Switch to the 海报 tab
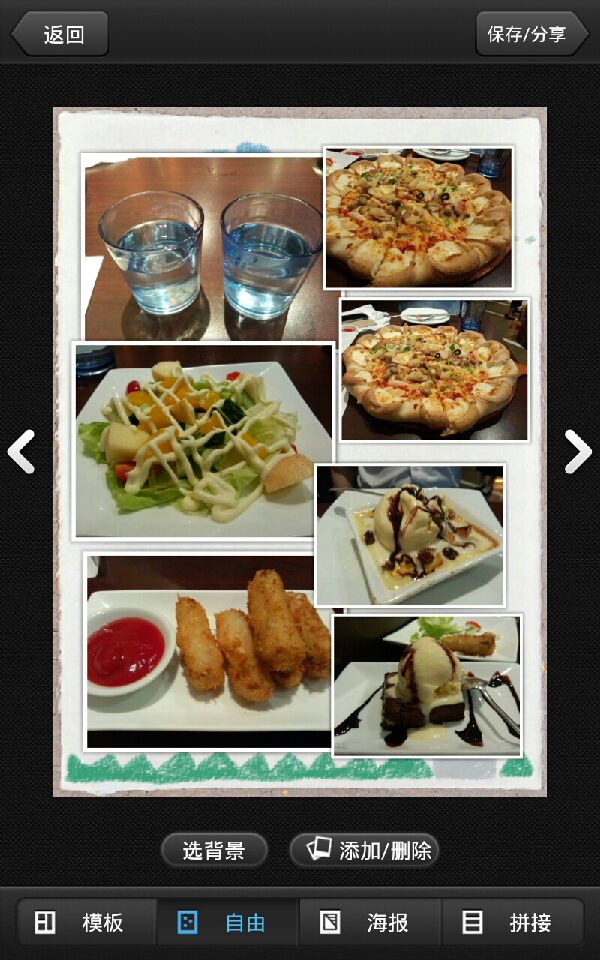The height and width of the screenshot is (960, 600). click(370, 922)
